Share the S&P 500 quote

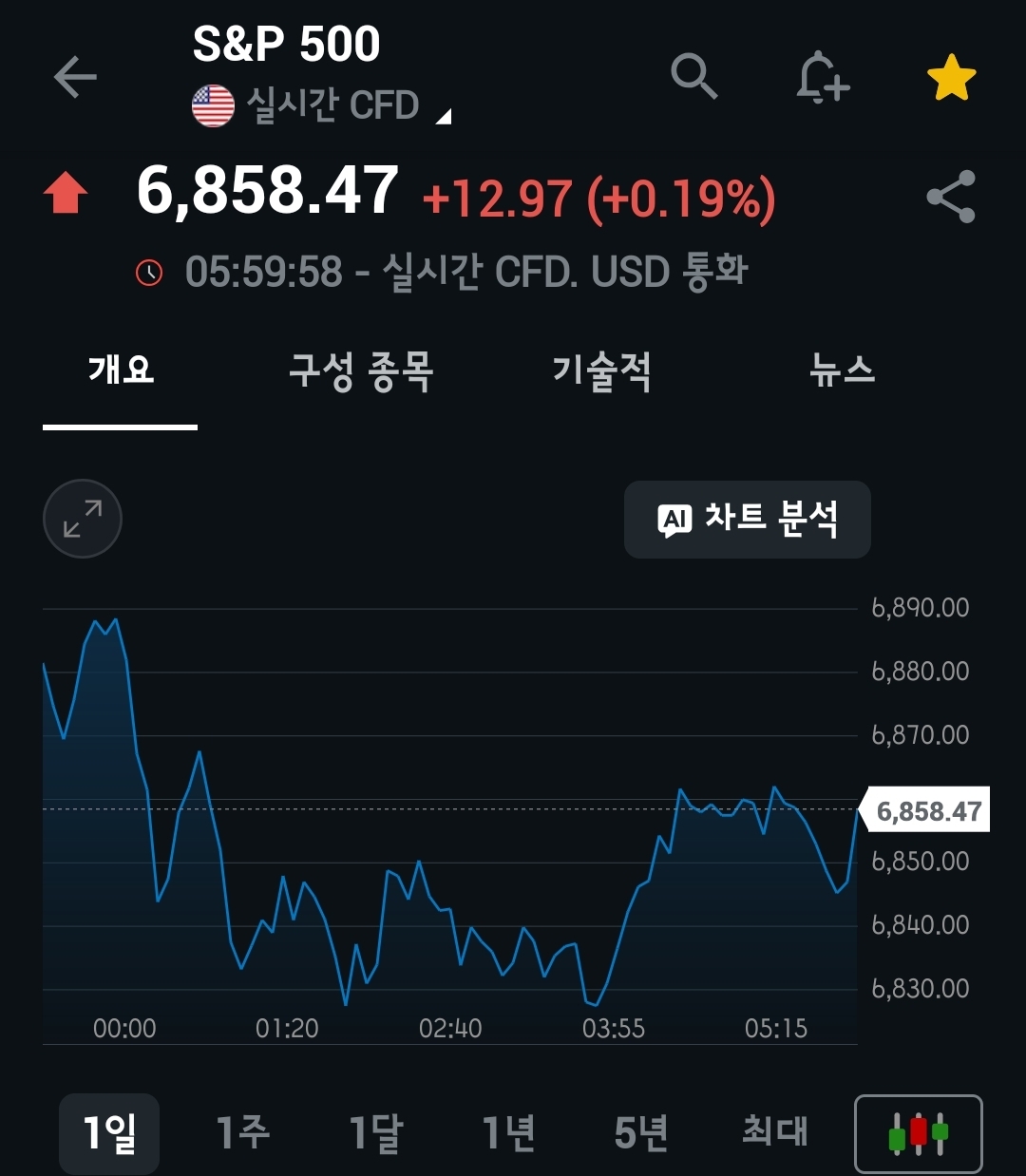(x=950, y=197)
